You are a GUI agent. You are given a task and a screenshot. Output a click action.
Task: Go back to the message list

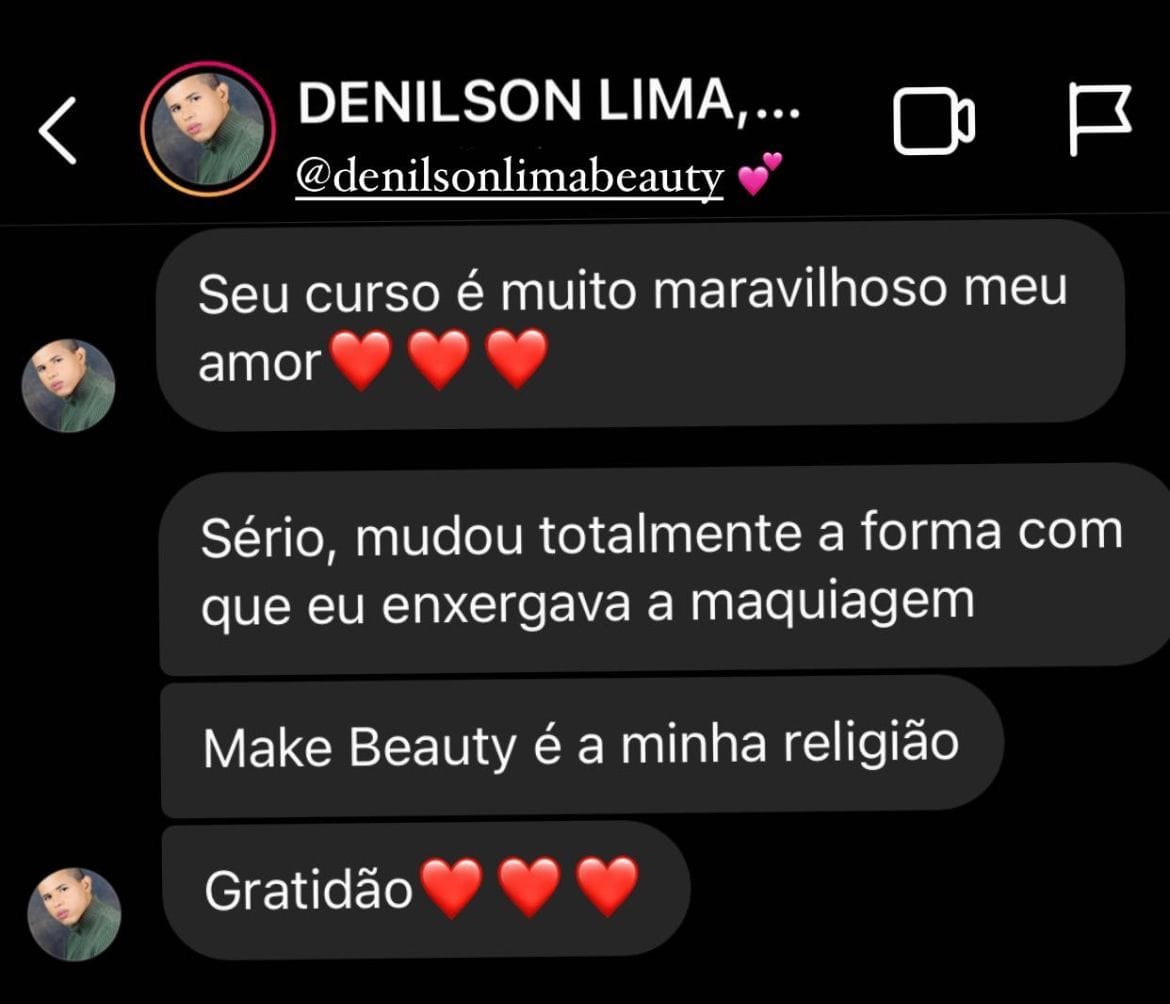pyautogui.click(x=58, y=131)
